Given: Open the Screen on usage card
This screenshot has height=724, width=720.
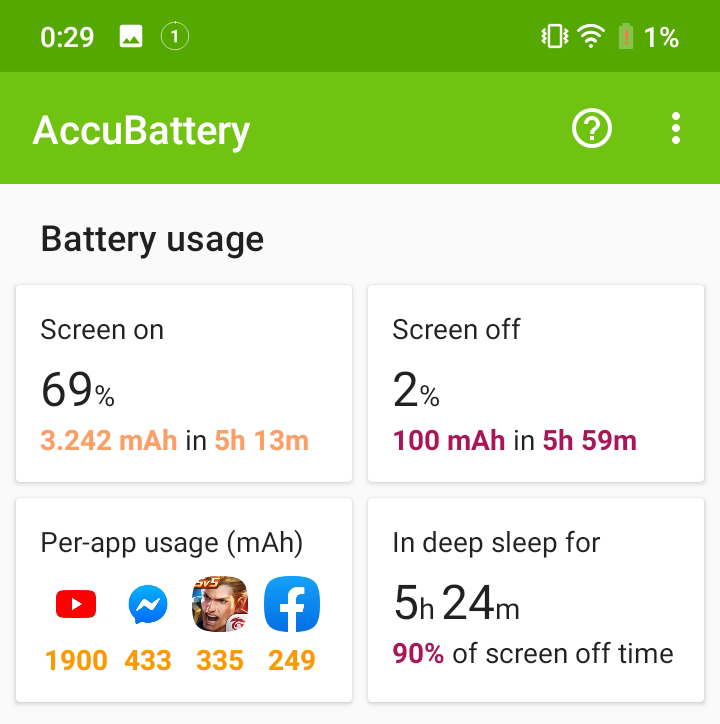Looking at the screenshot, I should 184,383.
